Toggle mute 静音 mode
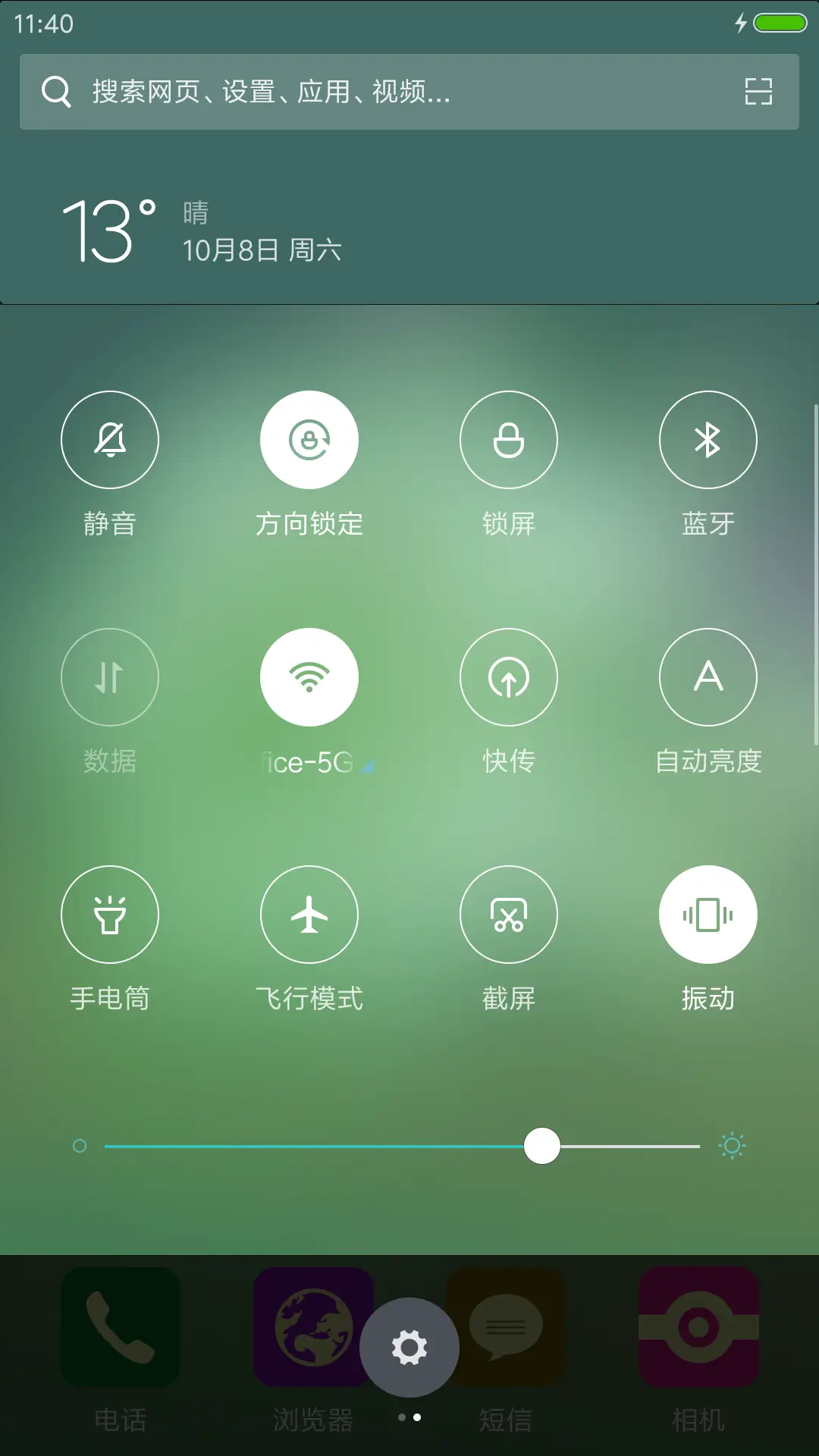819x1456 pixels. (x=110, y=440)
